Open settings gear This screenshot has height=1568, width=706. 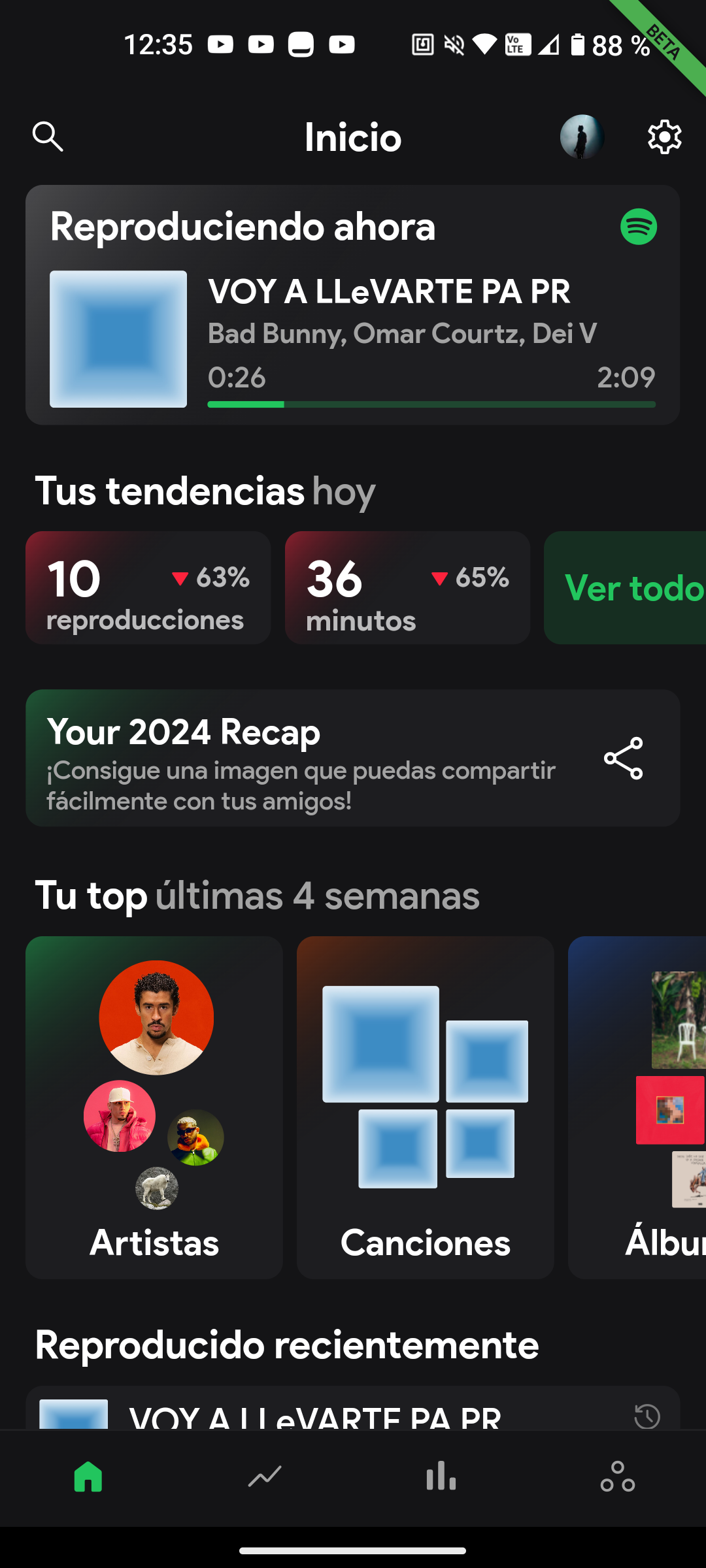[x=664, y=137]
